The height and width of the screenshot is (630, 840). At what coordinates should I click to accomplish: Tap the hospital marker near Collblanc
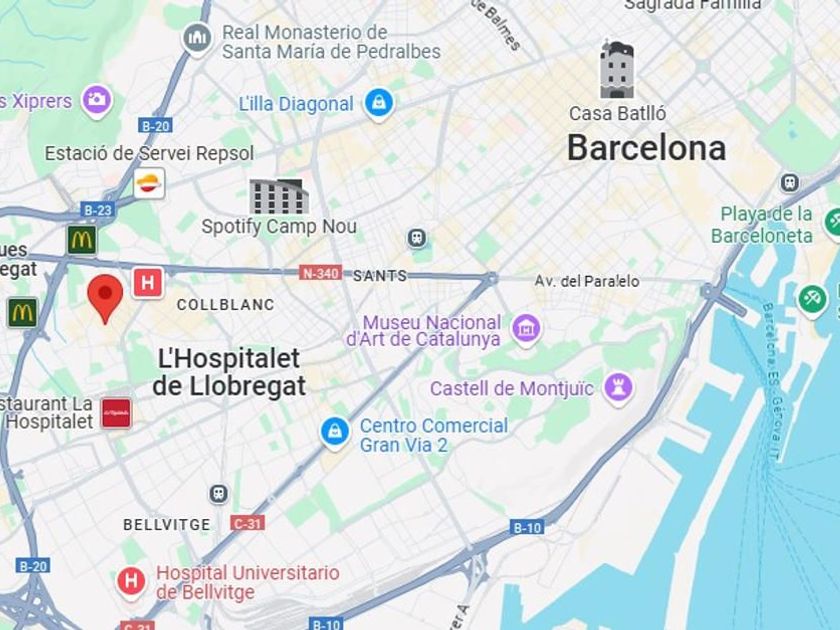[148, 283]
